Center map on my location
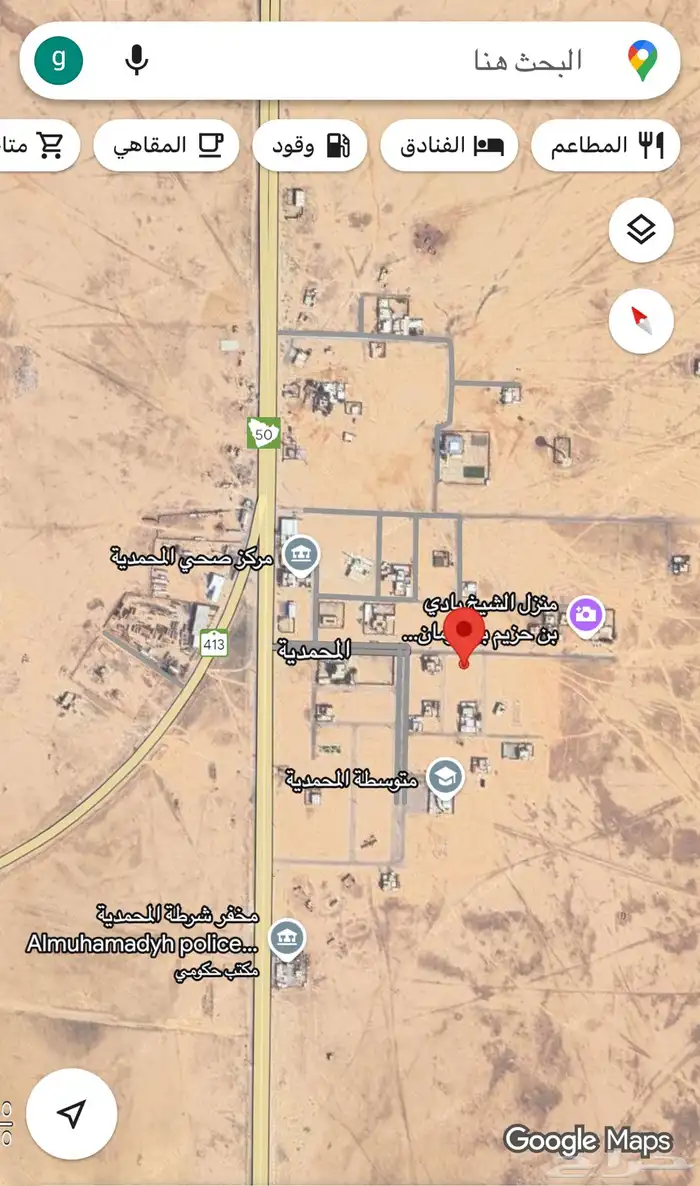Screen dimensions: 700x1186 (x=72, y=1113)
